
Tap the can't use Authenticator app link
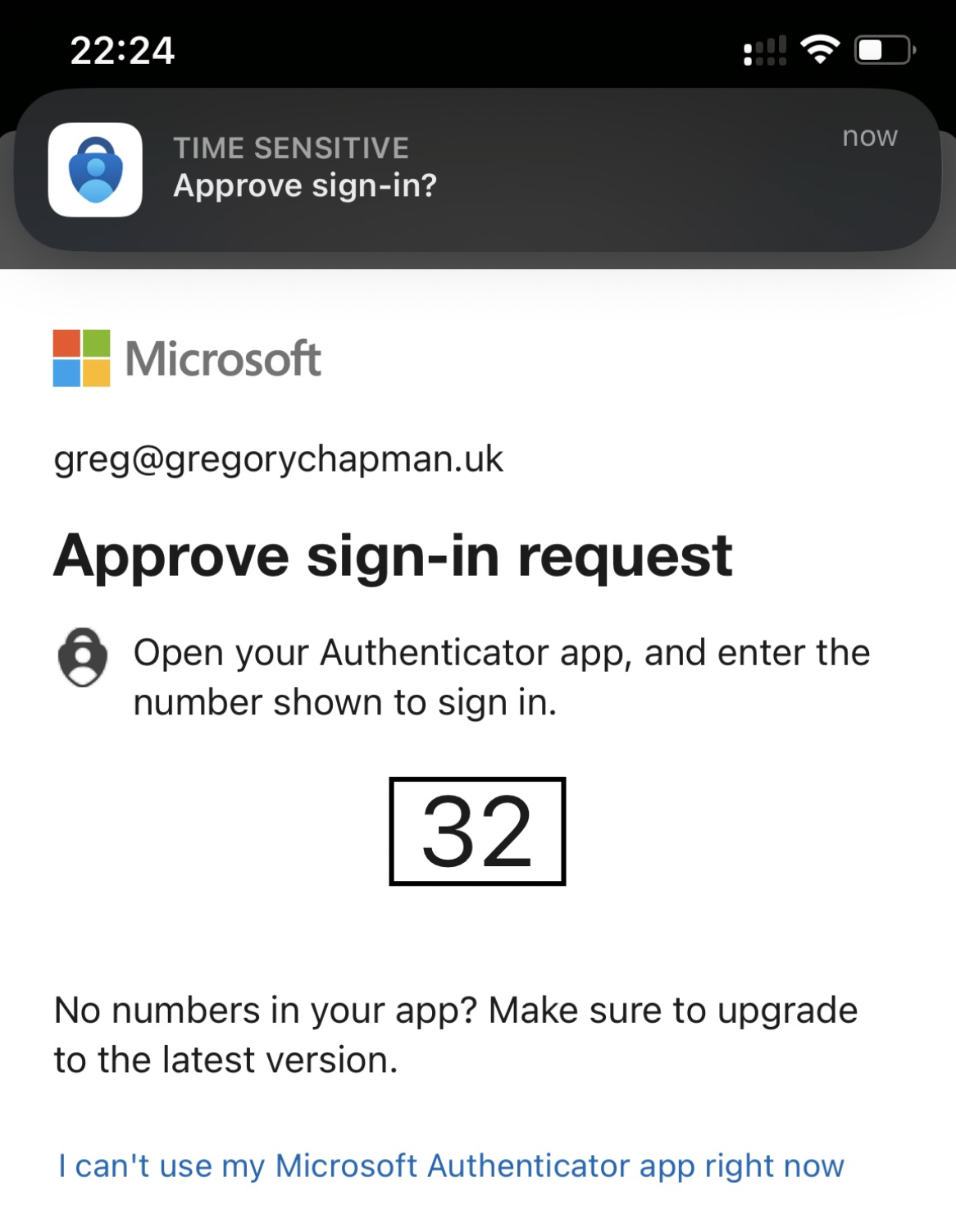[451, 1166]
